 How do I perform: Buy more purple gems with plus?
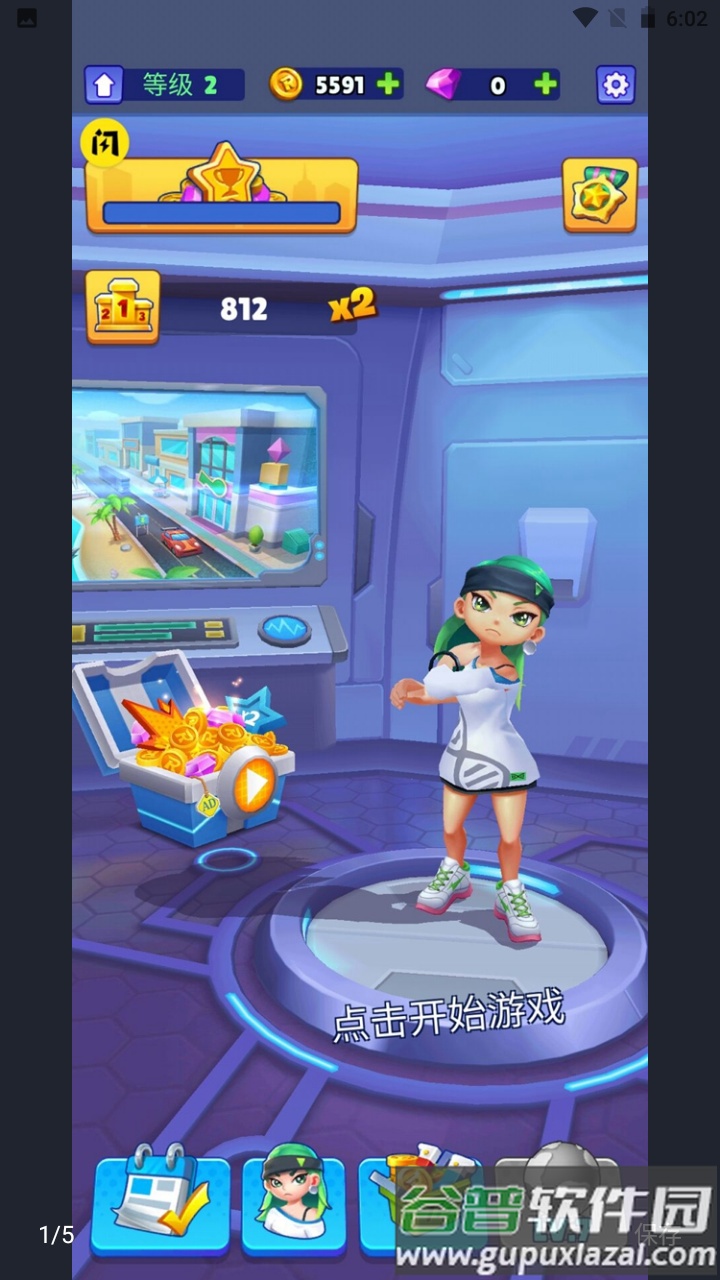pos(545,85)
